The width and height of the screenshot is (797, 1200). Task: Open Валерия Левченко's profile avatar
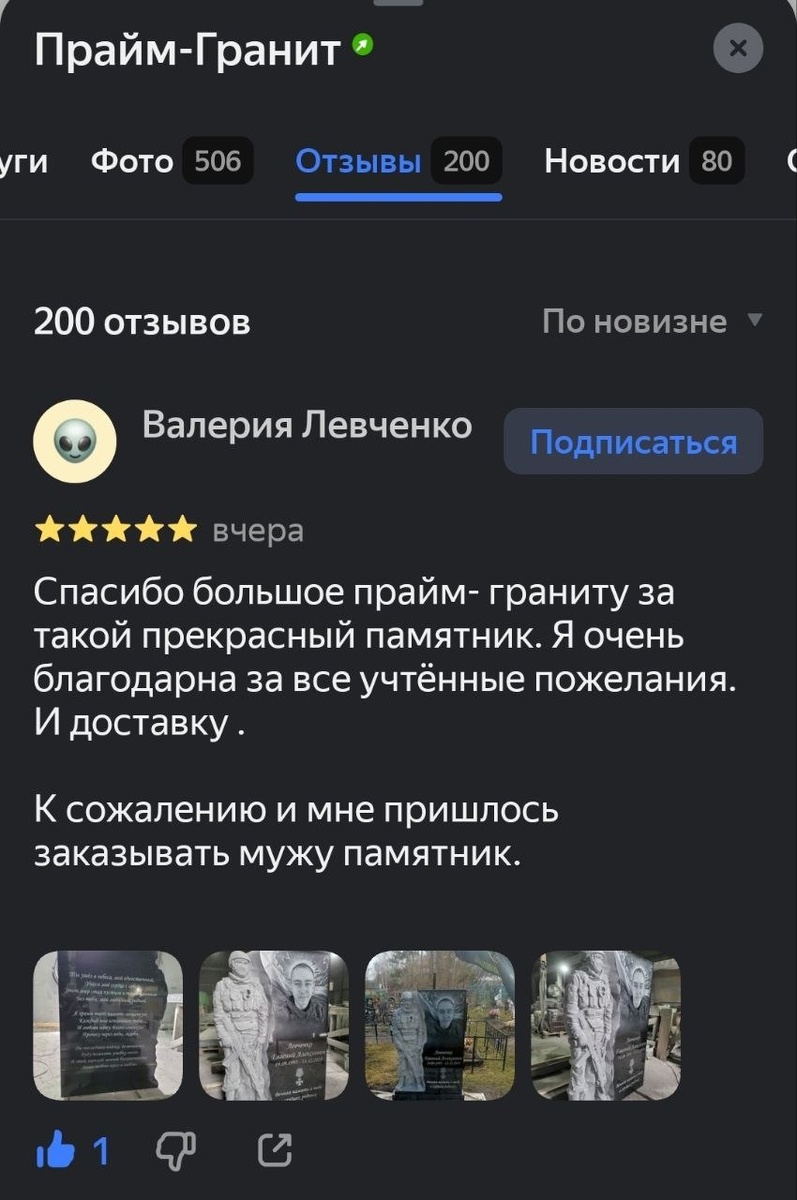[x=75, y=441]
